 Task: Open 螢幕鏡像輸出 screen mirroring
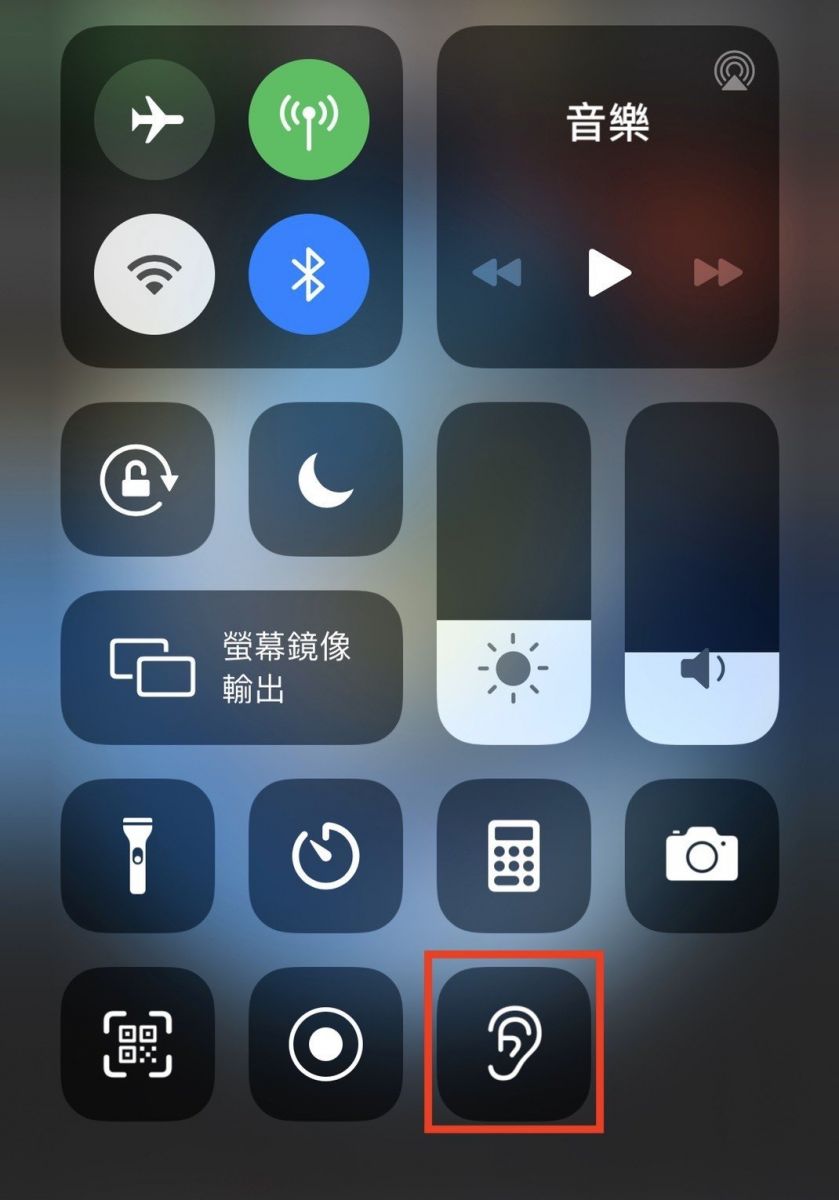(x=232, y=667)
